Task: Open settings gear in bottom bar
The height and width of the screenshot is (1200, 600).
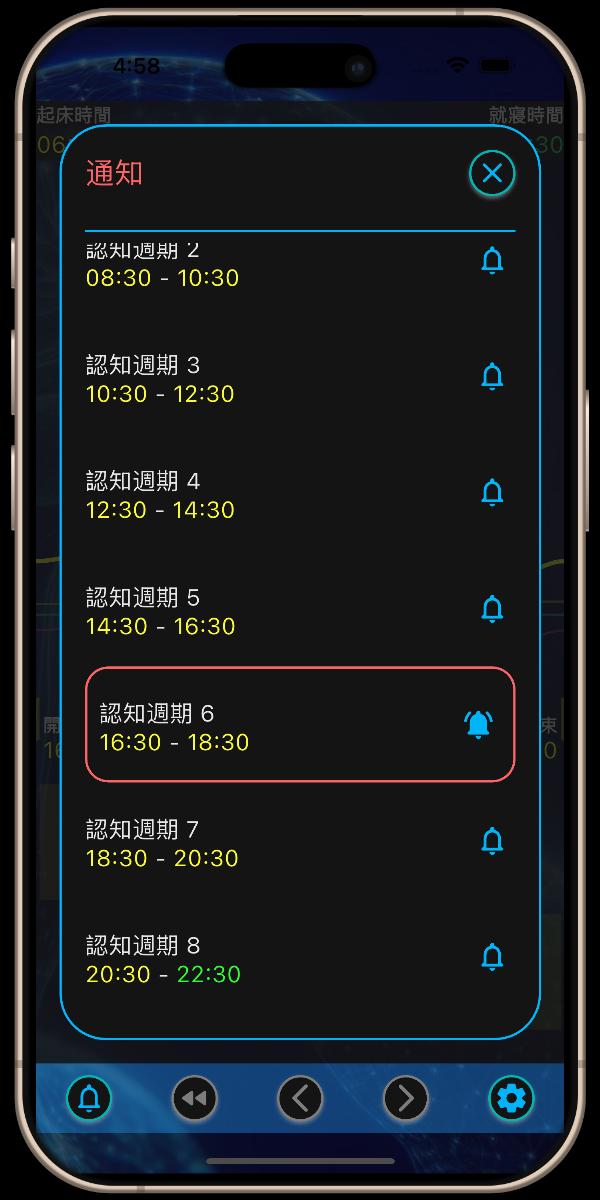Action: tap(512, 1099)
